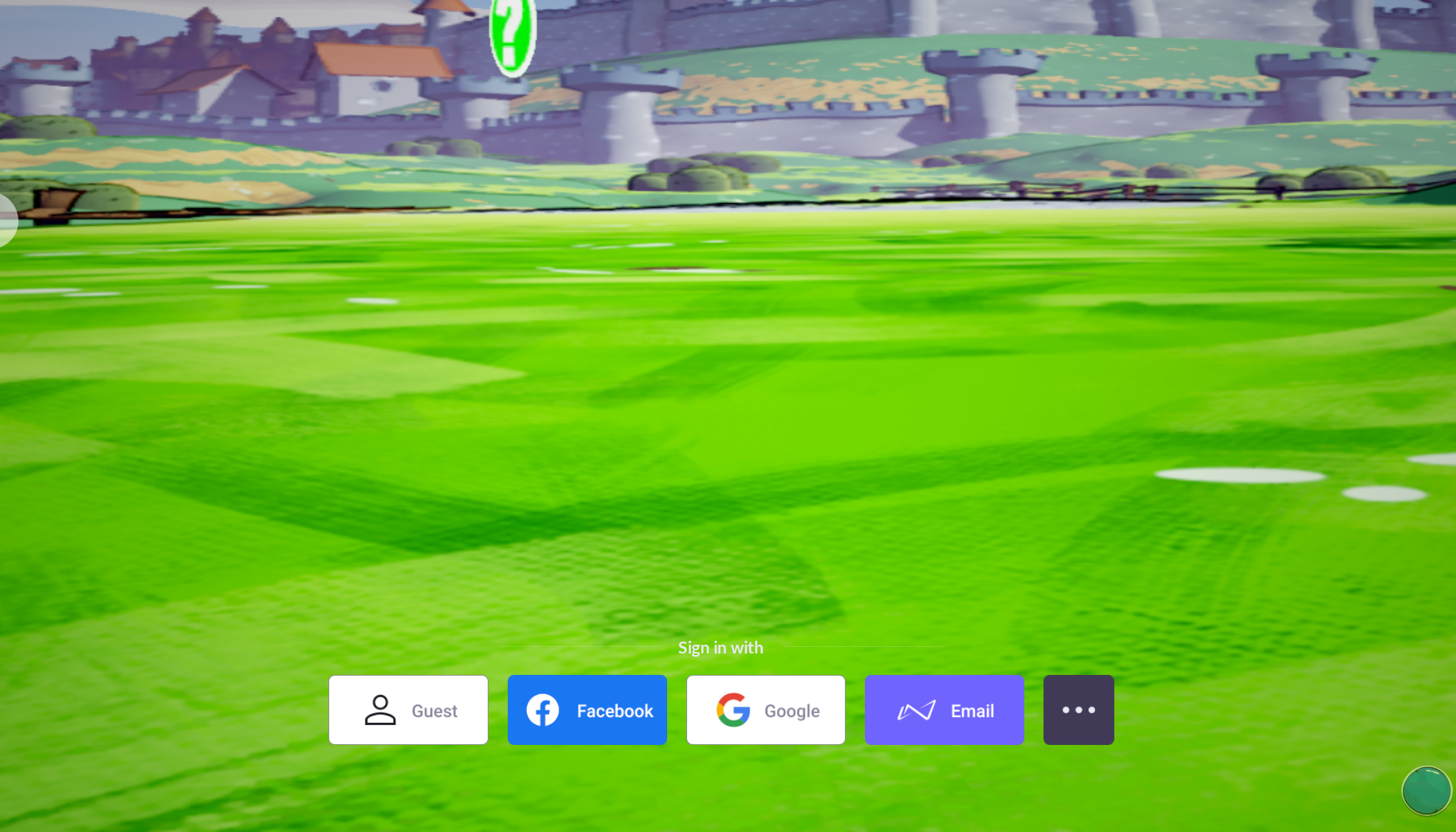Show more sign-in options

[1078, 710]
